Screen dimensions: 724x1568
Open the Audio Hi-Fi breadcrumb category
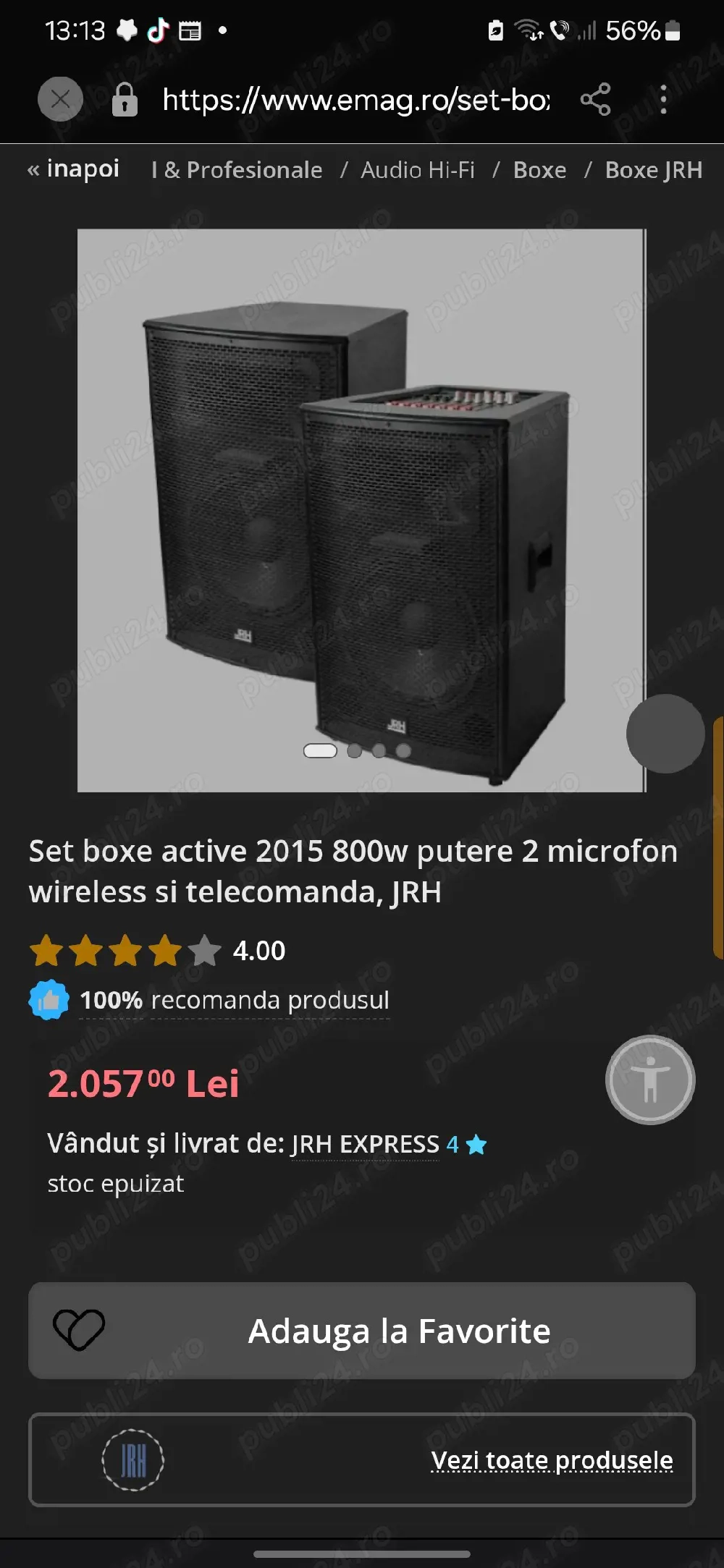pos(418,169)
